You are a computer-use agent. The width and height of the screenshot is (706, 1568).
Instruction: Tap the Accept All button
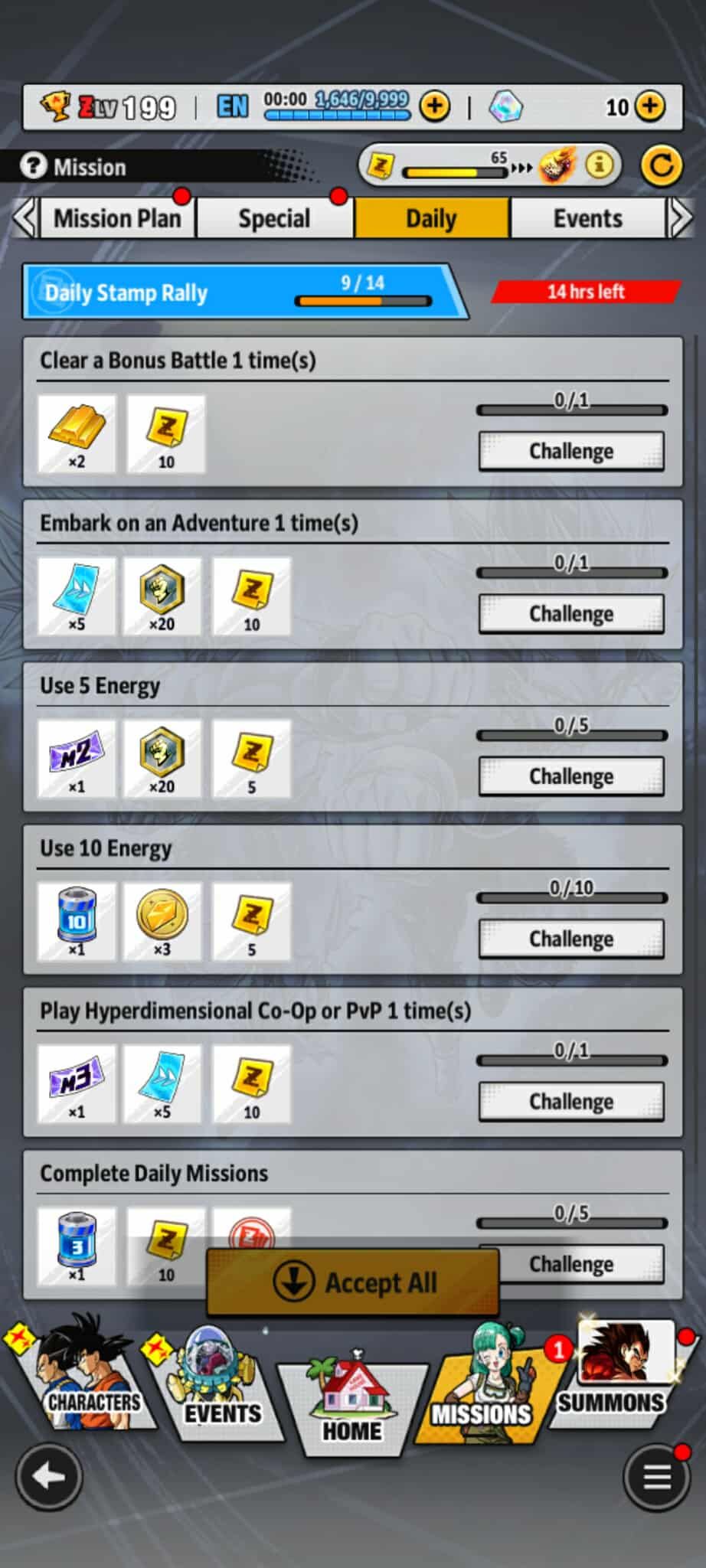tap(353, 1282)
